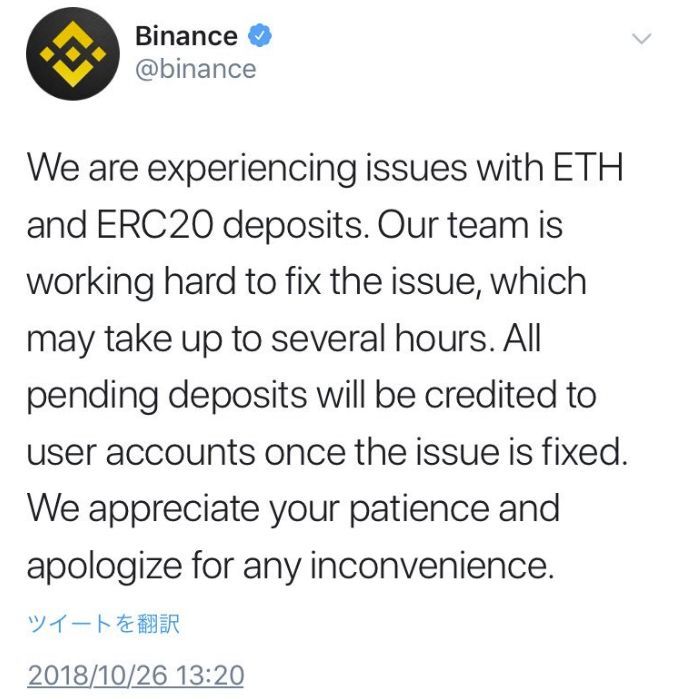Screen dimensions: 673x699
Task: Open the @binance account name
Action: [x=195, y=68]
